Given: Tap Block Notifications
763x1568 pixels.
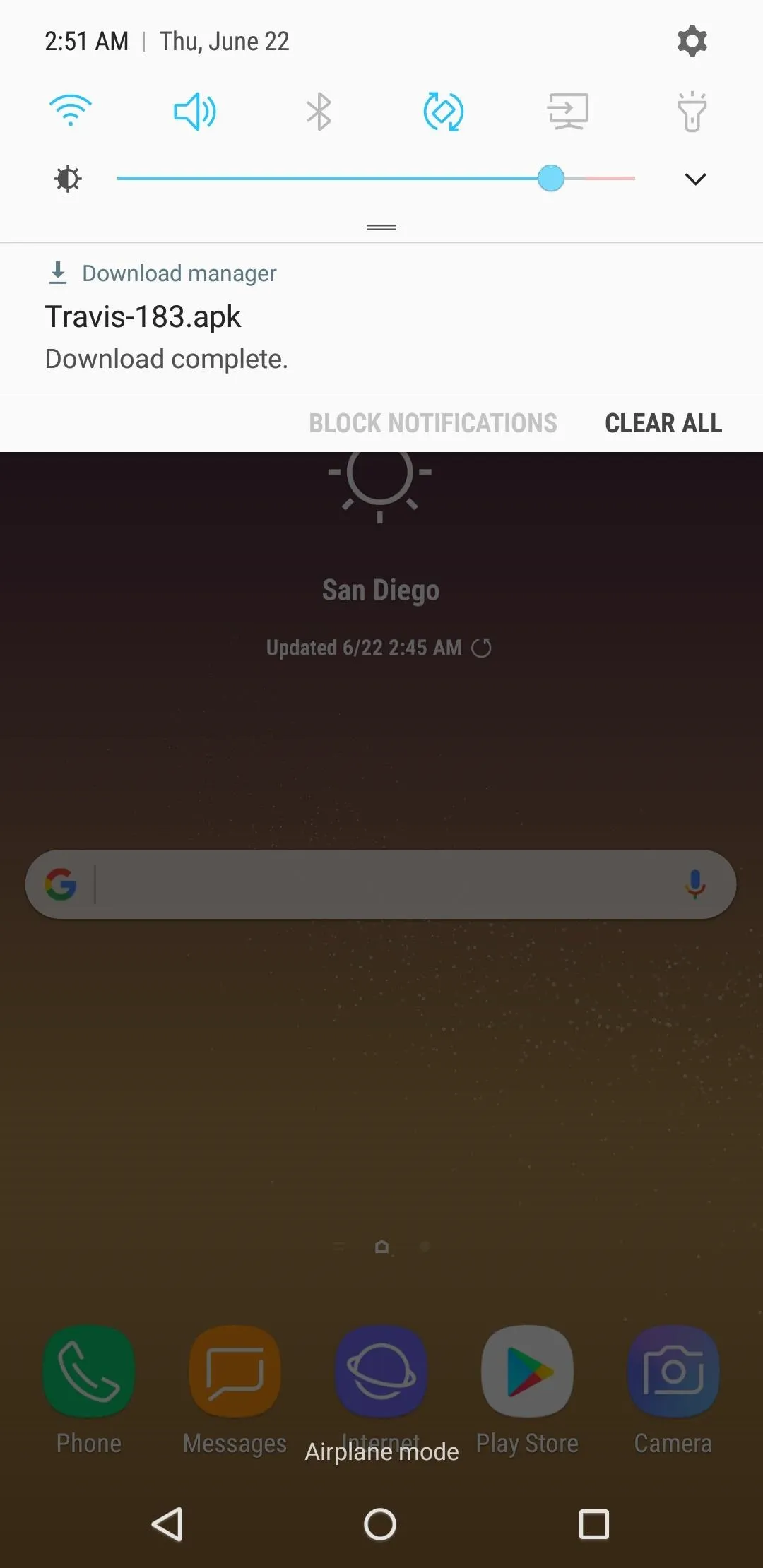Looking at the screenshot, I should [433, 423].
